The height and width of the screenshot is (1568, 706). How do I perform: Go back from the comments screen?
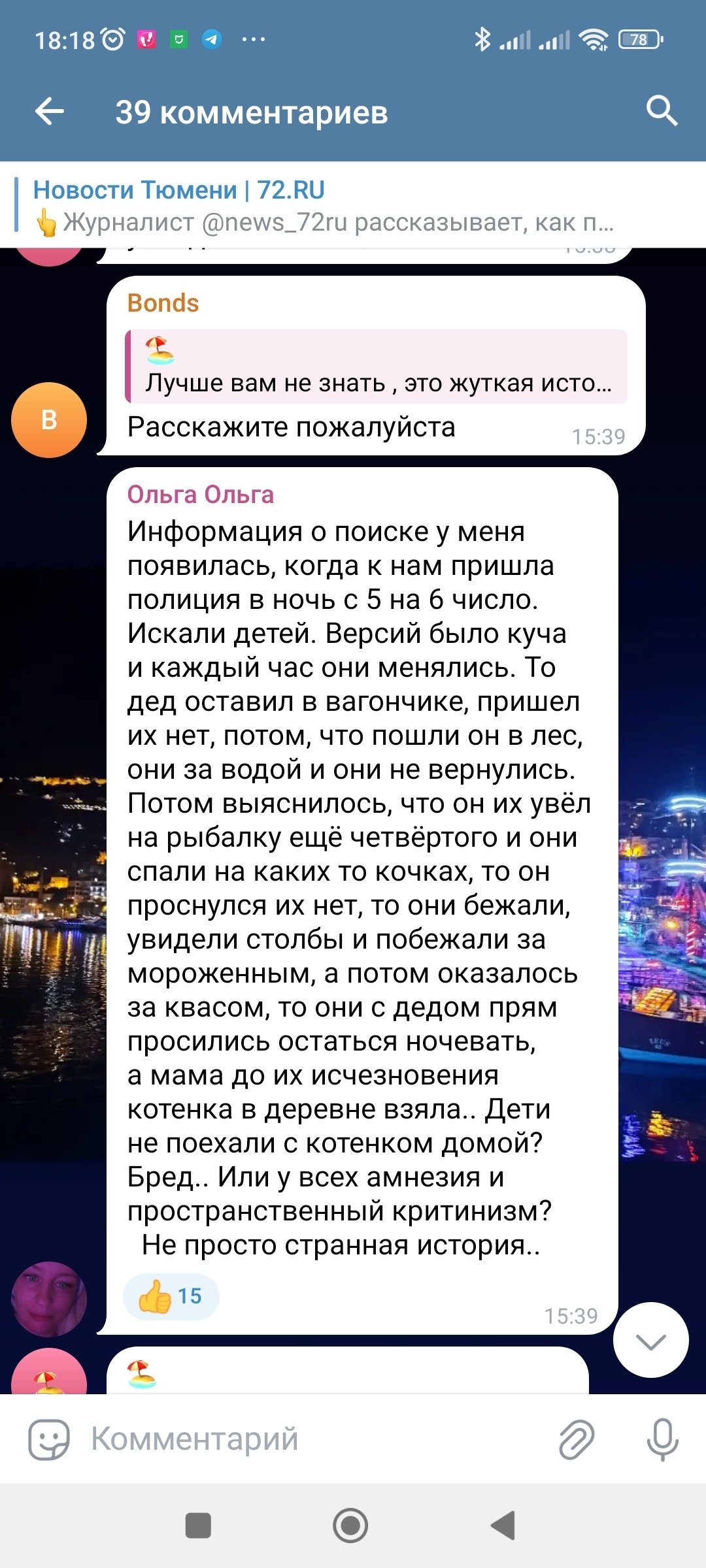pyautogui.click(x=50, y=111)
